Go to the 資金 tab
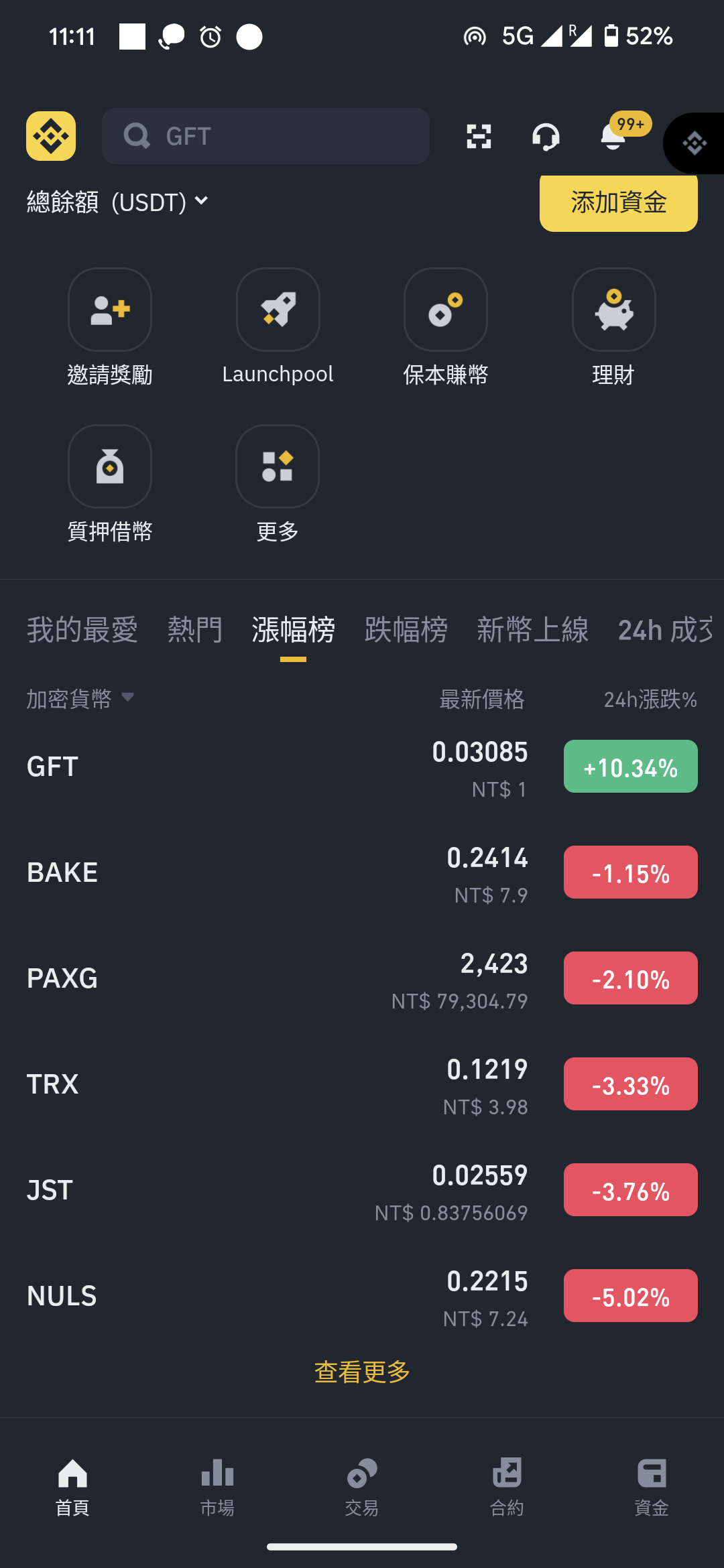The height and width of the screenshot is (1568, 724). (652, 1487)
